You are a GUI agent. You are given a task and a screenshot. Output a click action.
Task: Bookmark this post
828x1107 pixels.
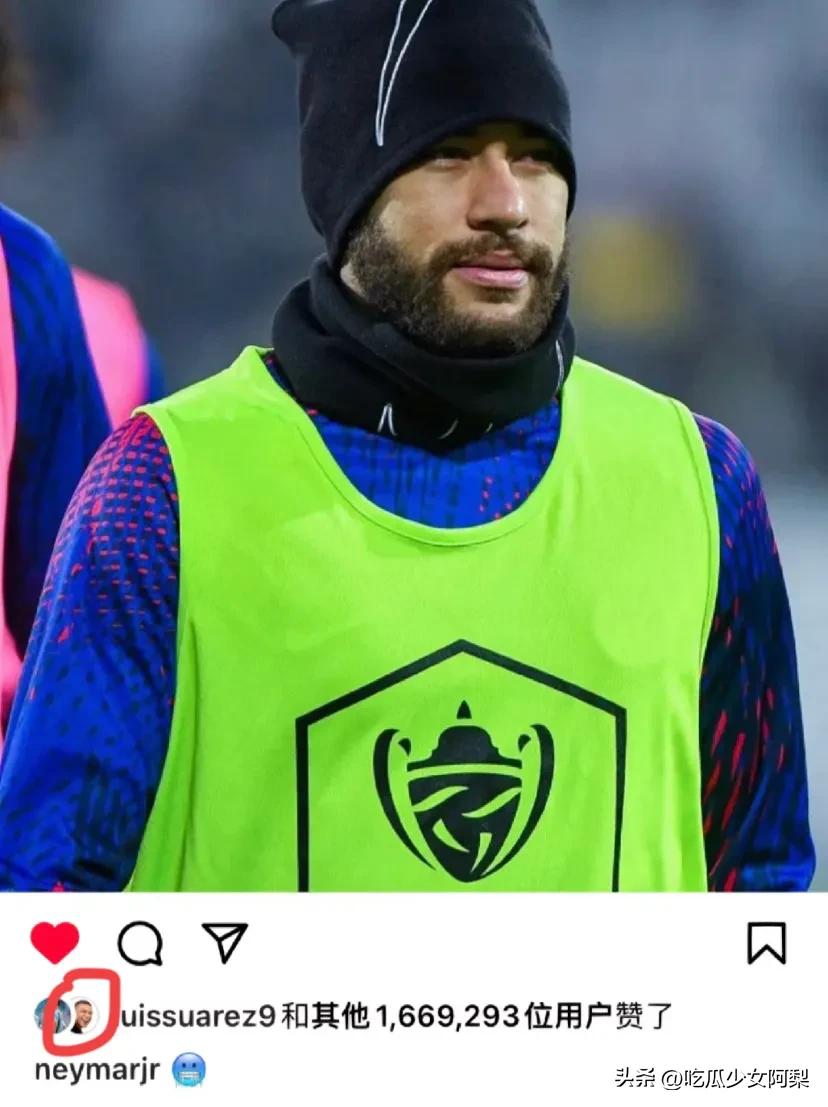click(766, 942)
